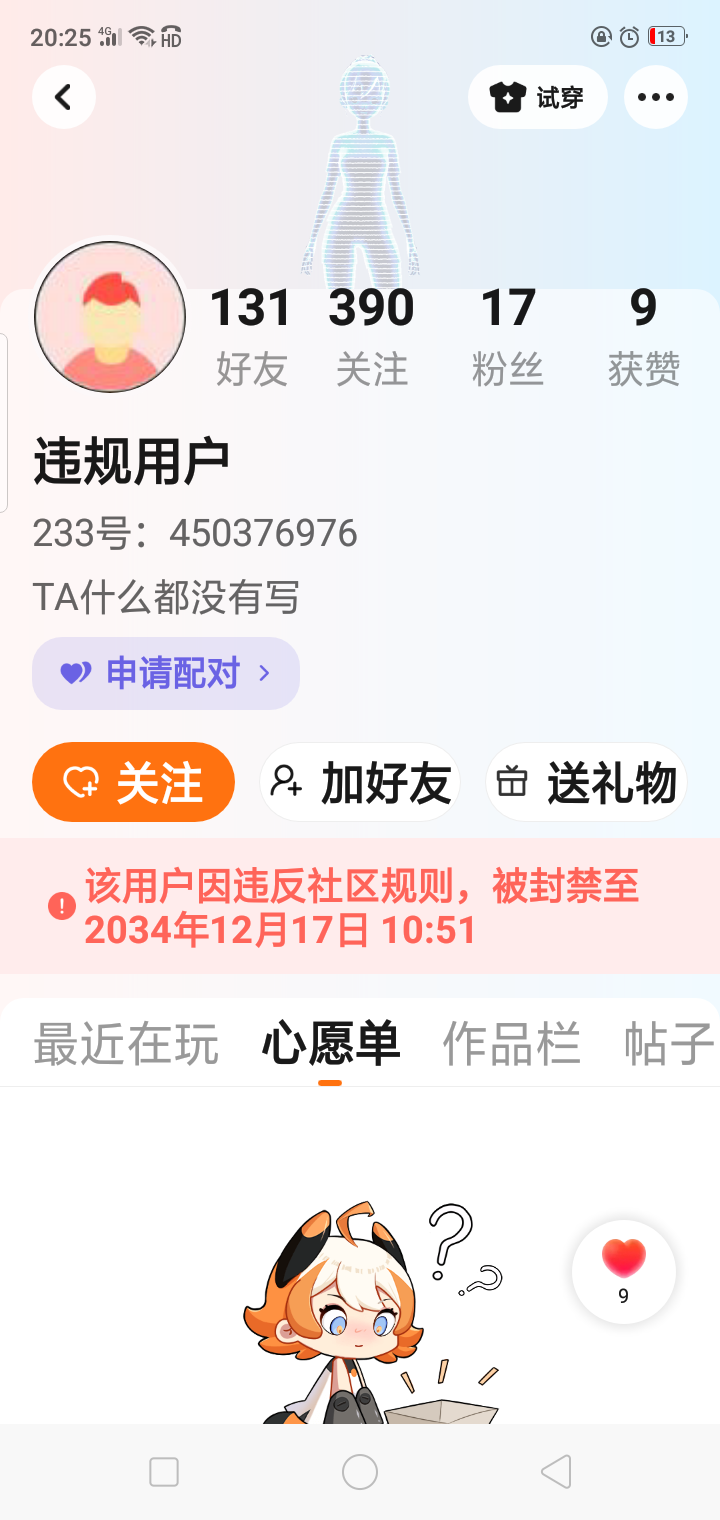The image size is (720, 1520).
Task: Go back using the top-left arrow
Action: coord(64,97)
